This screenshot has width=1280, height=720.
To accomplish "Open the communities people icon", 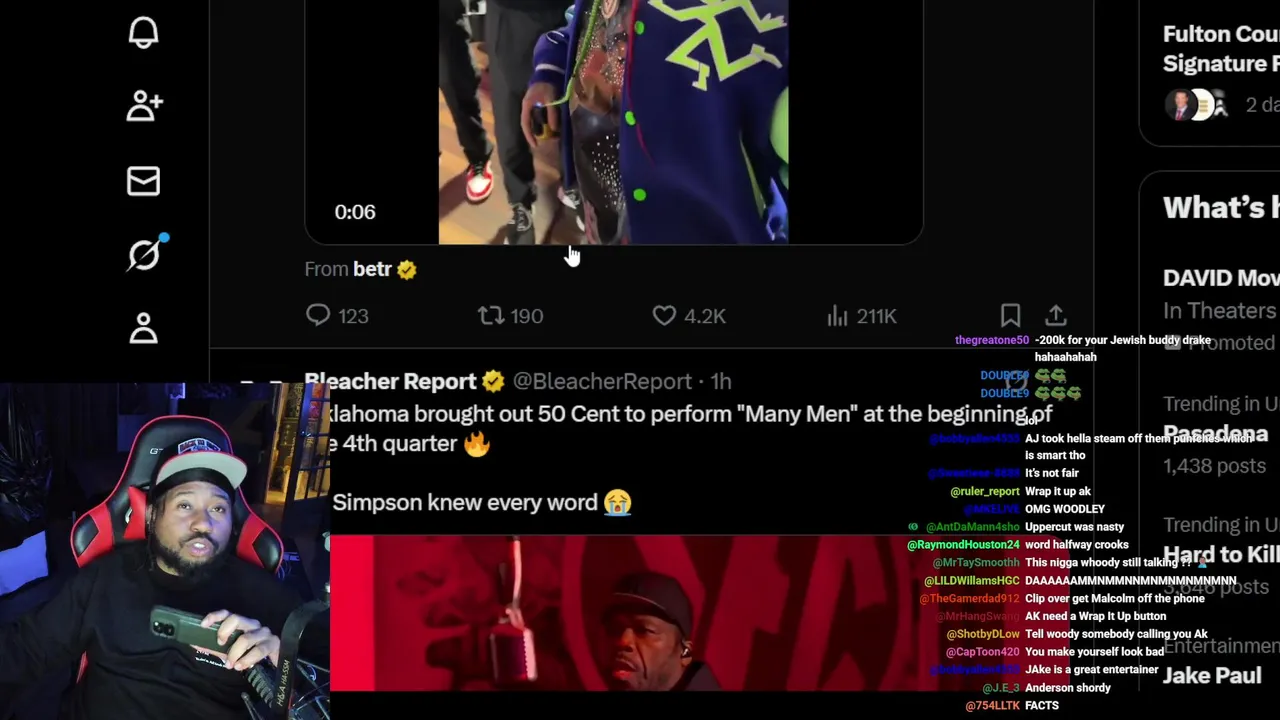I will click(x=143, y=106).
